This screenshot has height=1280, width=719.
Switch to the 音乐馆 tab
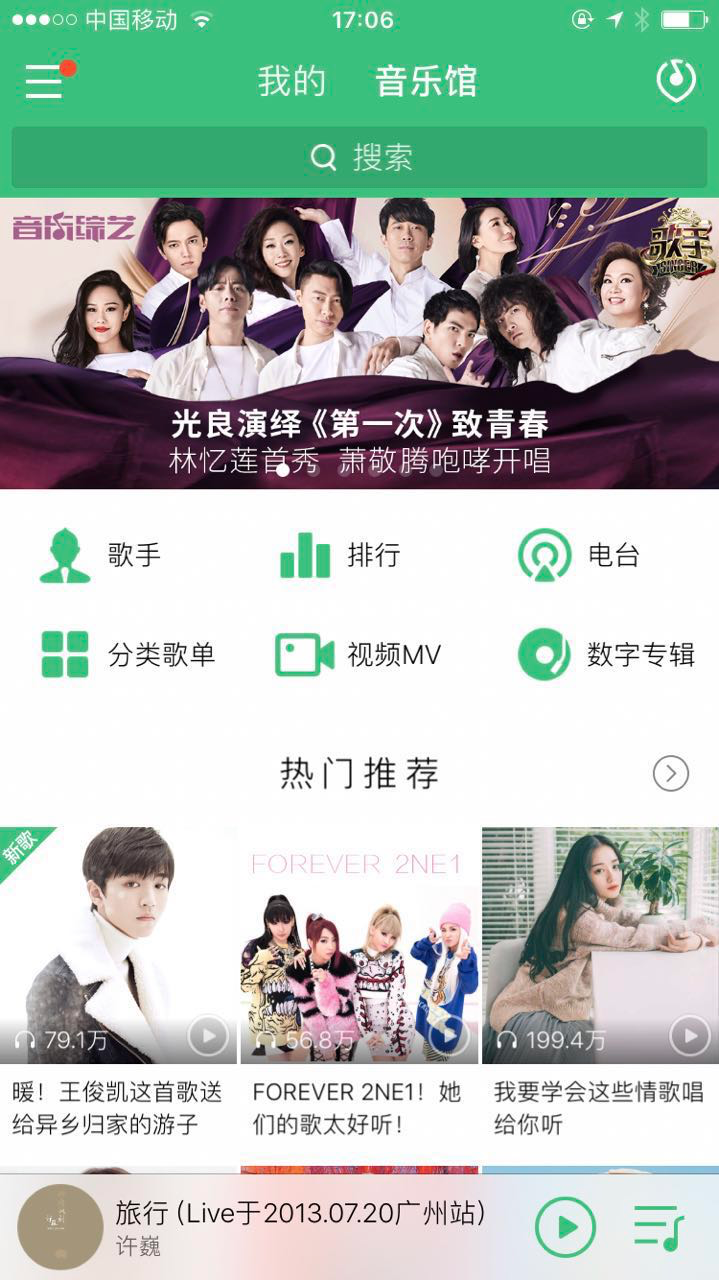[426, 81]
